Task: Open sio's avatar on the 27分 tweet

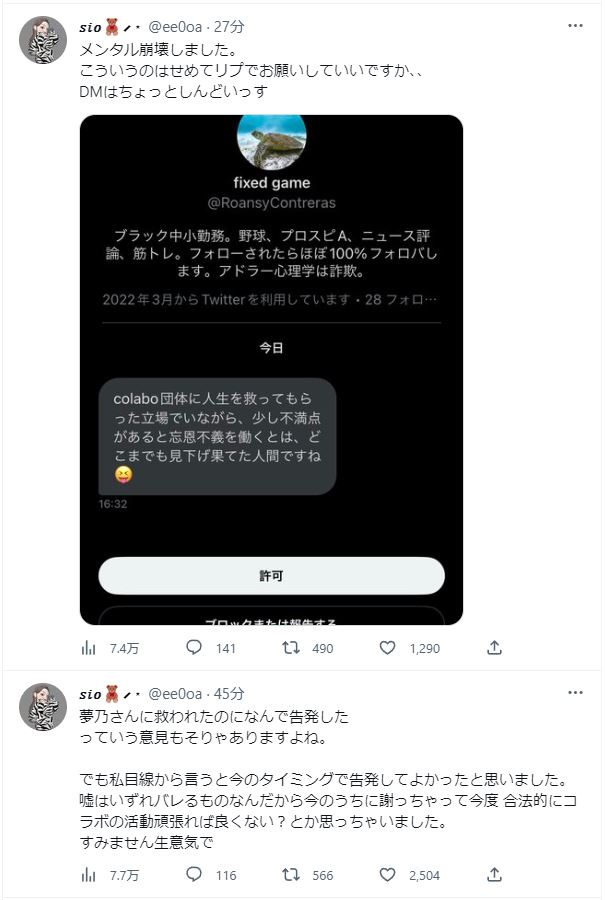Action: pos(43,40)
